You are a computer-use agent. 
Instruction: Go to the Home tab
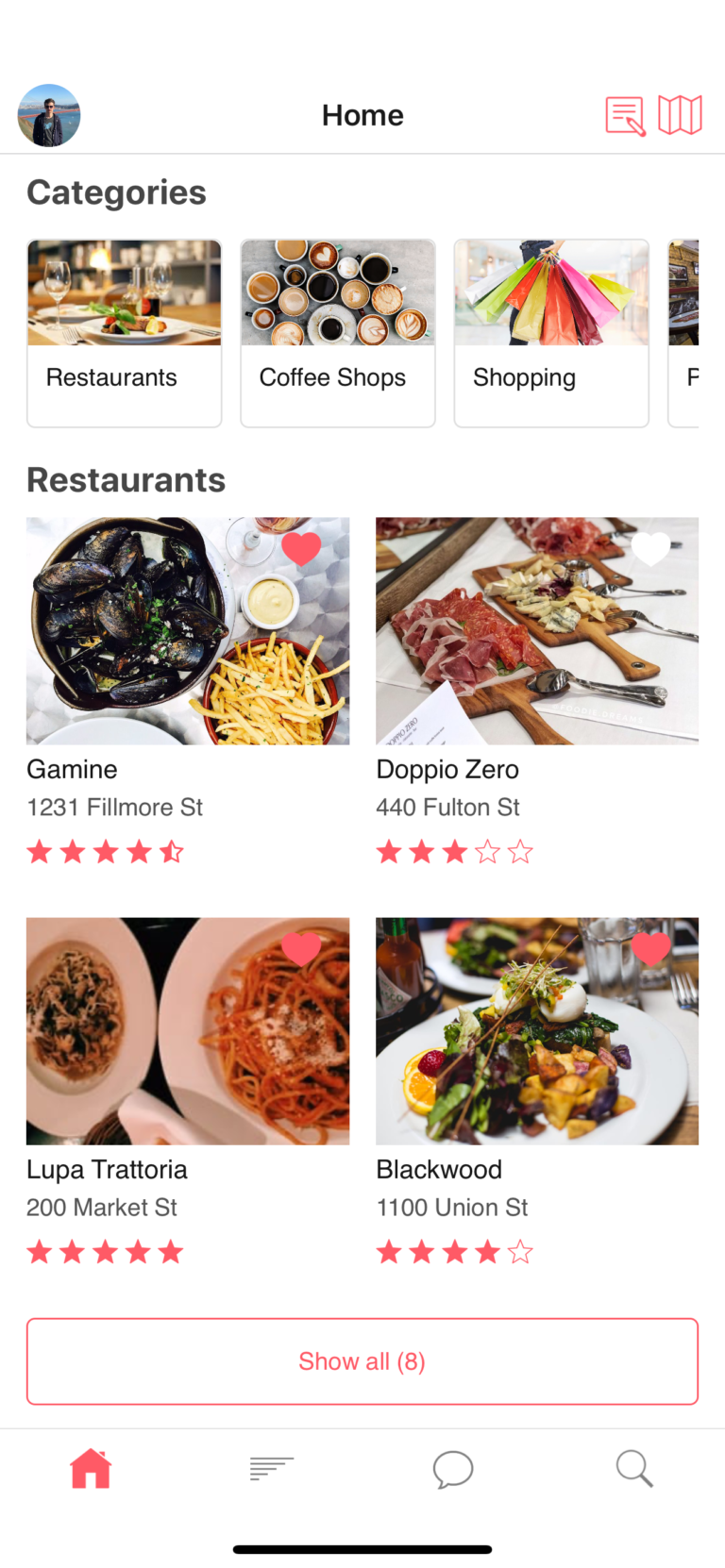click(91, 1469)
